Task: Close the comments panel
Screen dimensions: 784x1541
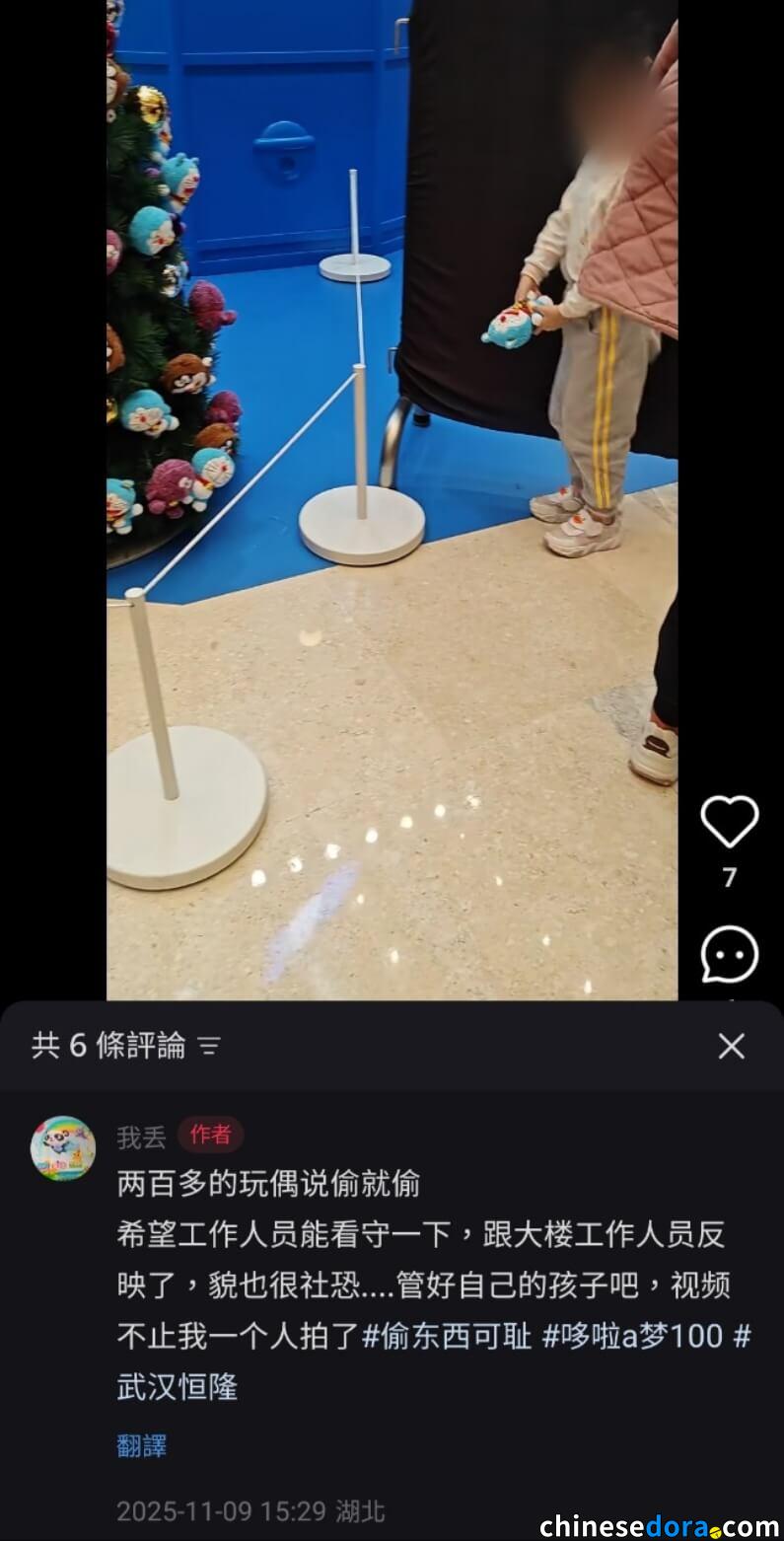Action: pyautogui.click(x=731, y=1046)
